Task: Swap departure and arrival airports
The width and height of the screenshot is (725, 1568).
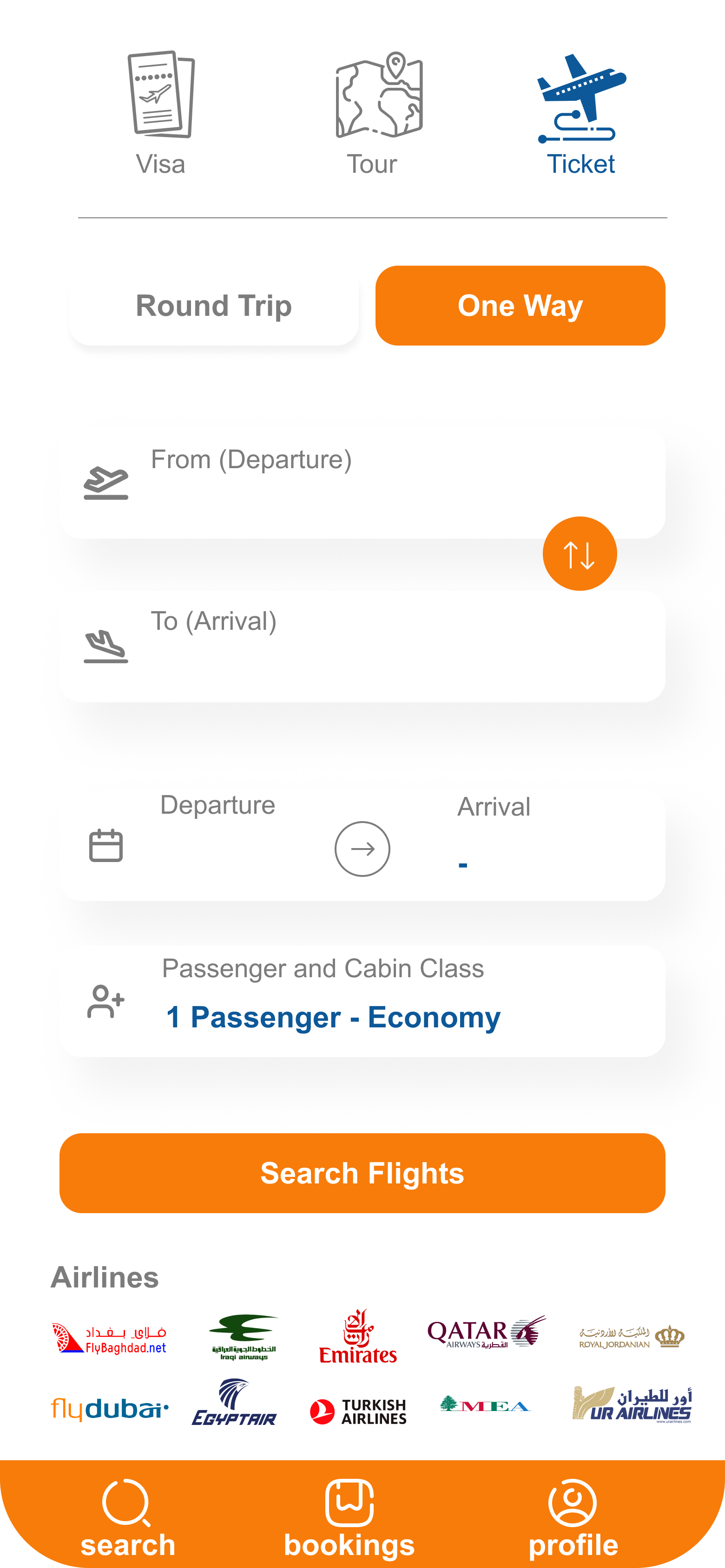Action: tap(580, 554)
